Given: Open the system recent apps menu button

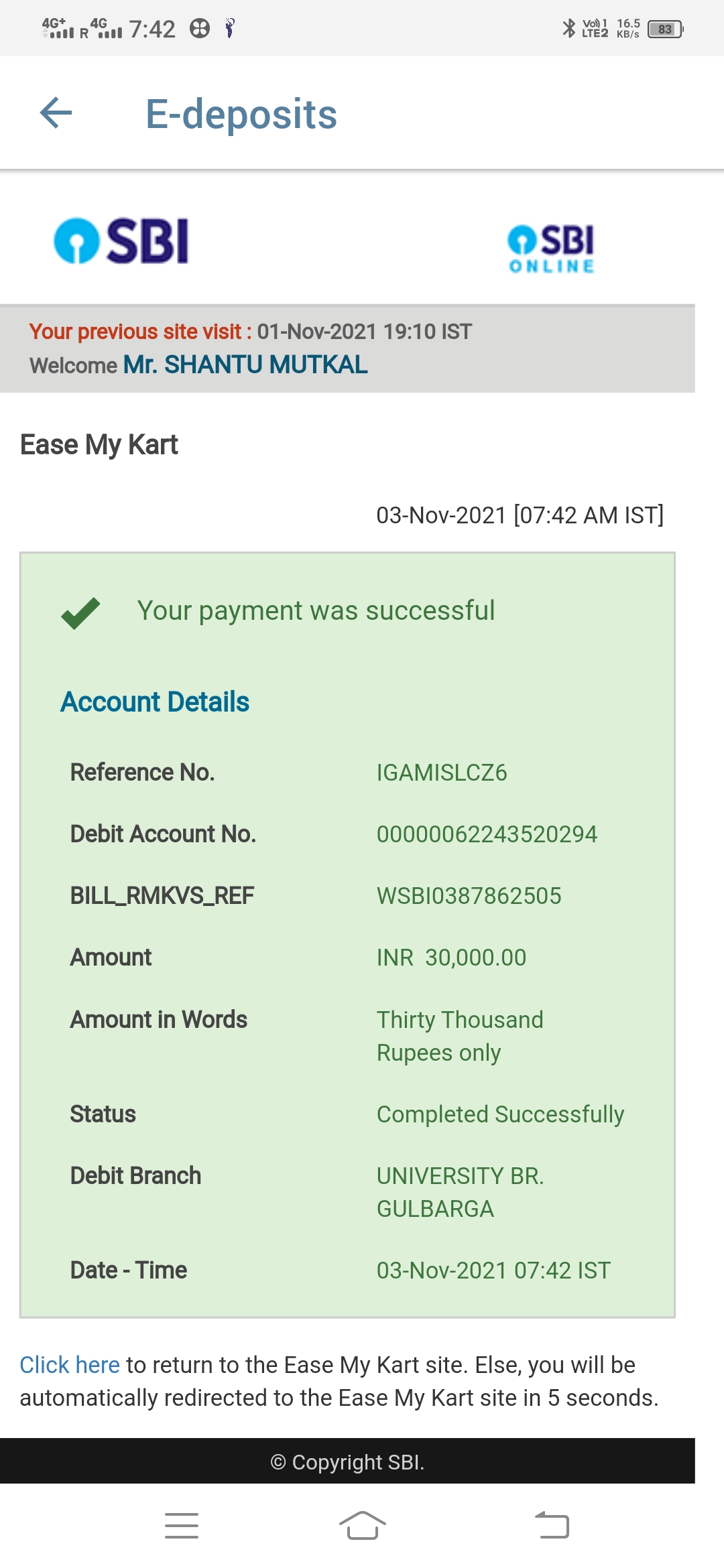Looking at the screenshot, I should tap(182, 1526).
